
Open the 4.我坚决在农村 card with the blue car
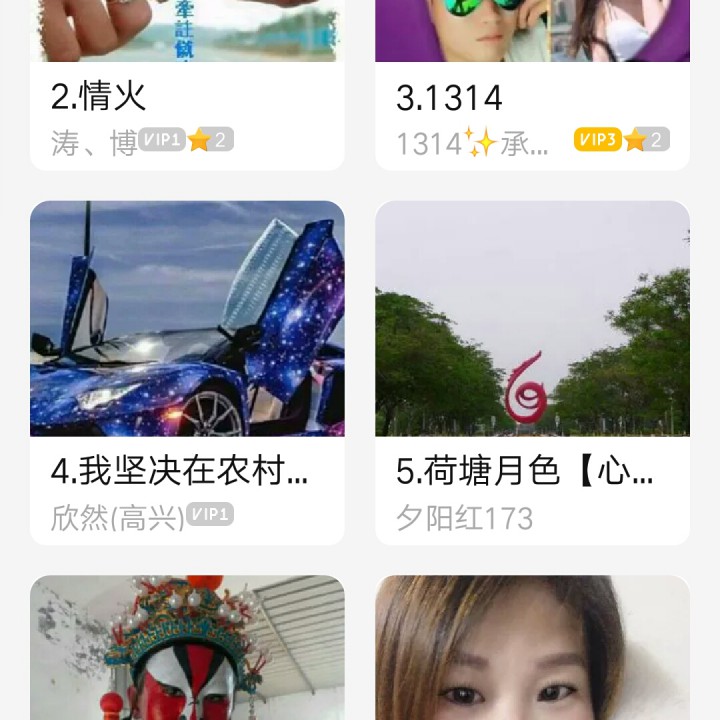point(187,373)
